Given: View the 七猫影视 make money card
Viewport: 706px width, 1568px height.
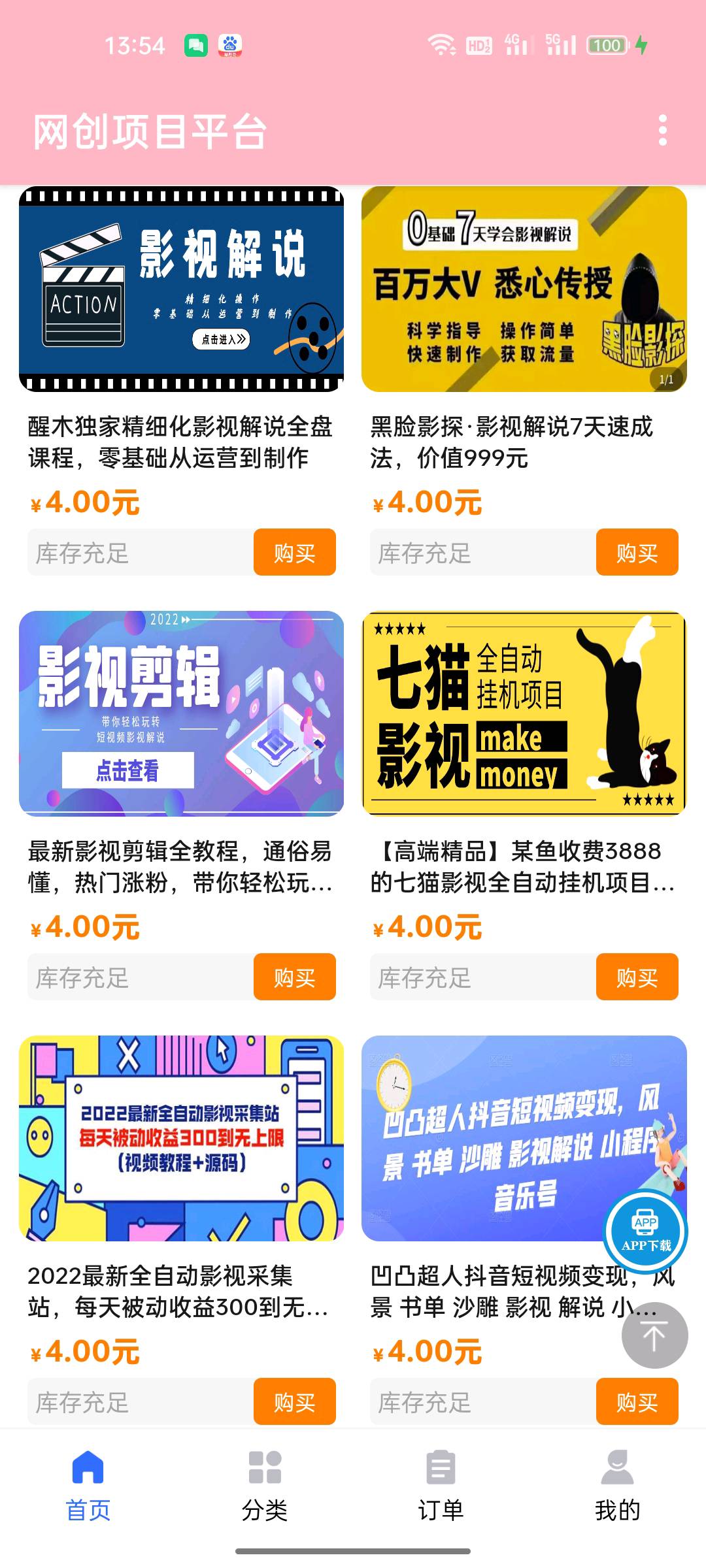Looking at the screenshot, I should click(x=524, y=713).
